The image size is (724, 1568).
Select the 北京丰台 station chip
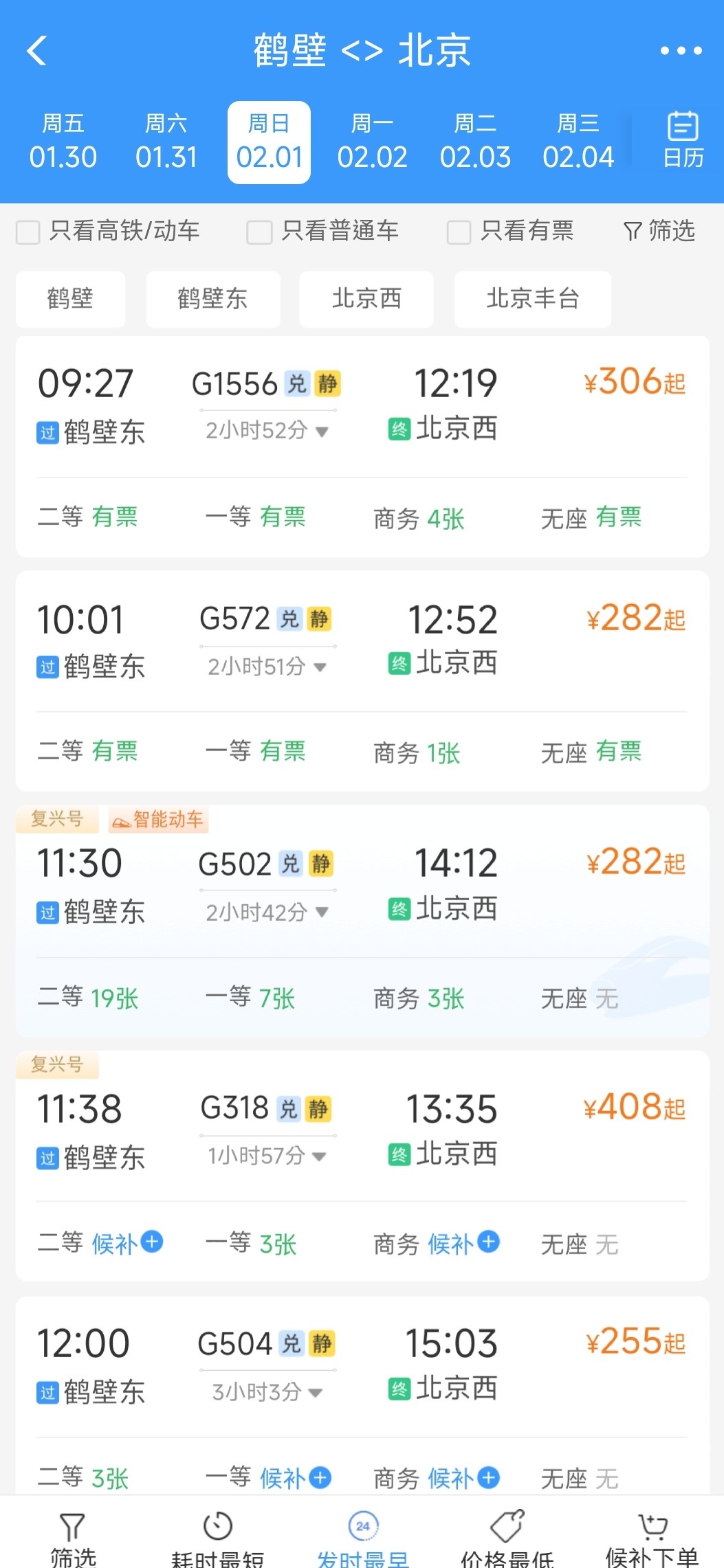pos(532,298)
